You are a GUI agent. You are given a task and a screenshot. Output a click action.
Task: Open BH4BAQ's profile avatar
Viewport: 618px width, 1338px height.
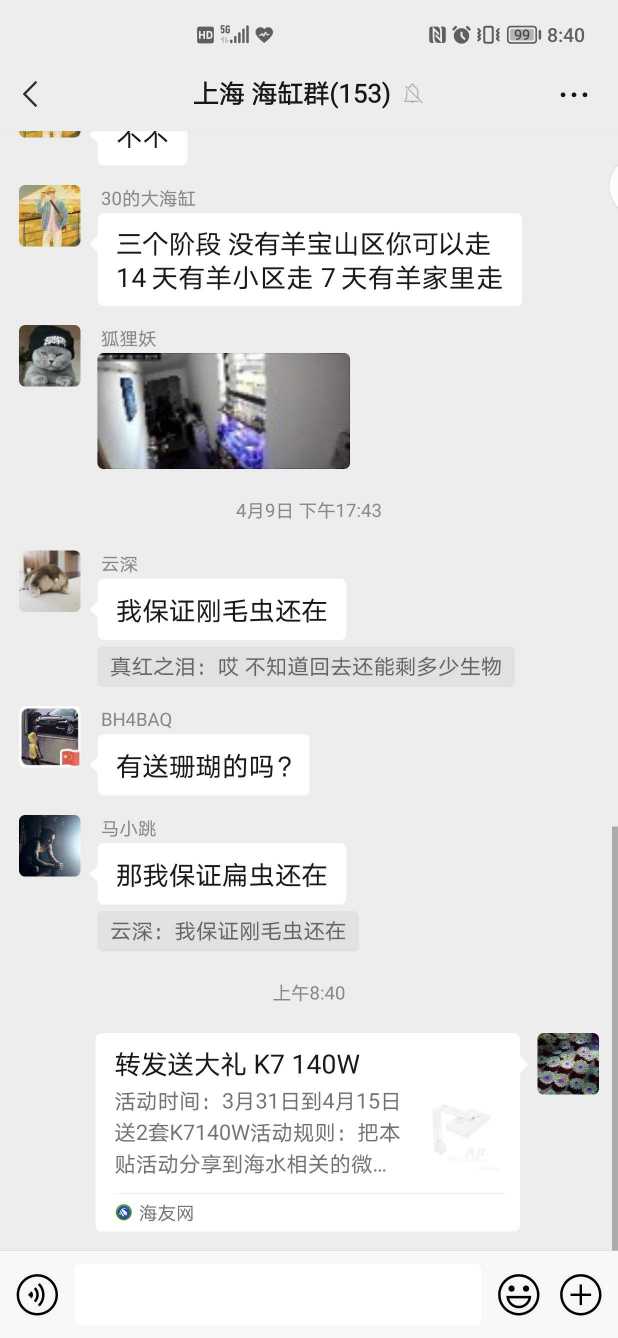point(50,736)
